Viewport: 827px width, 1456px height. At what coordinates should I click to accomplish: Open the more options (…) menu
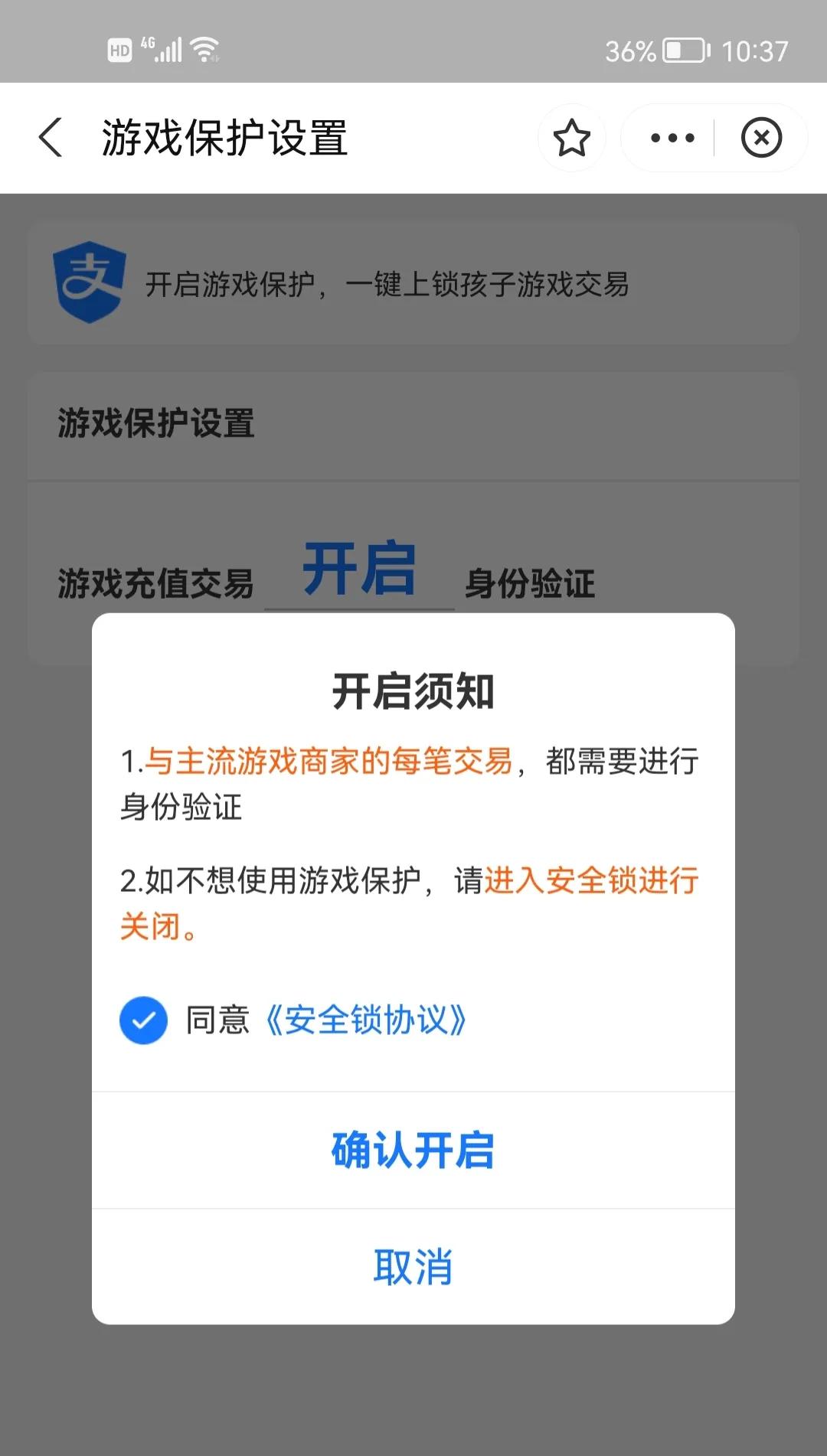[672, 139]
